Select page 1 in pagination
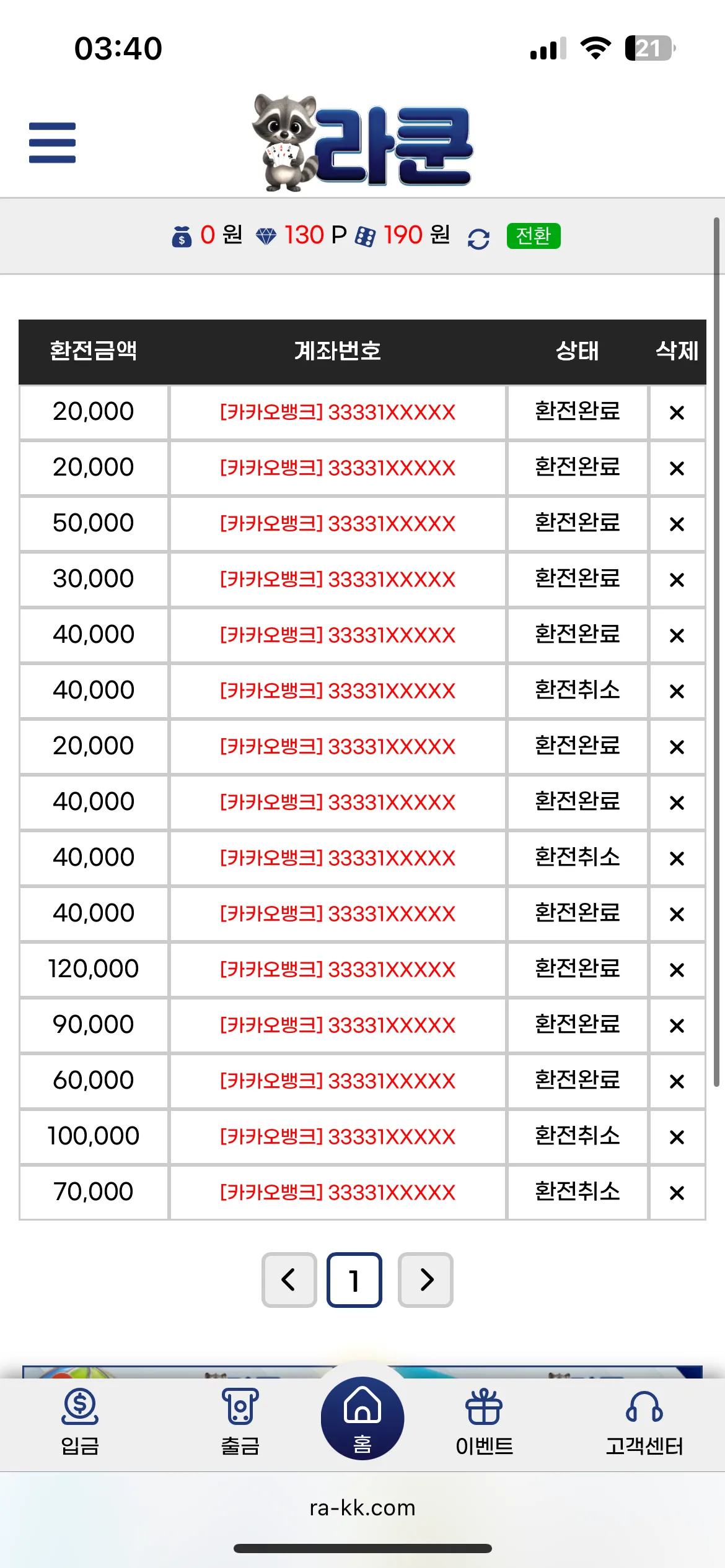Viewport: 725px width, 1568px height. tap(354, 1279)
